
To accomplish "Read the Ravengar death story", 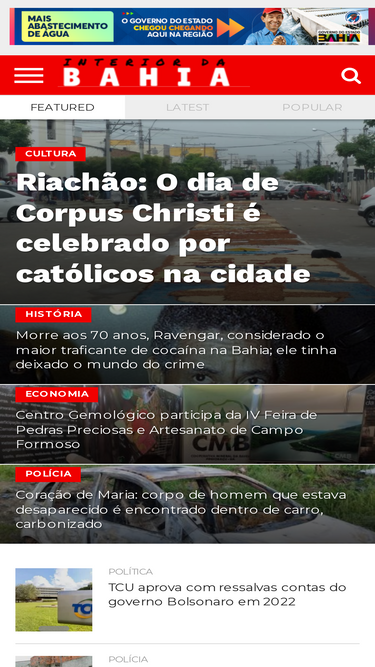I will pos(176,350).
